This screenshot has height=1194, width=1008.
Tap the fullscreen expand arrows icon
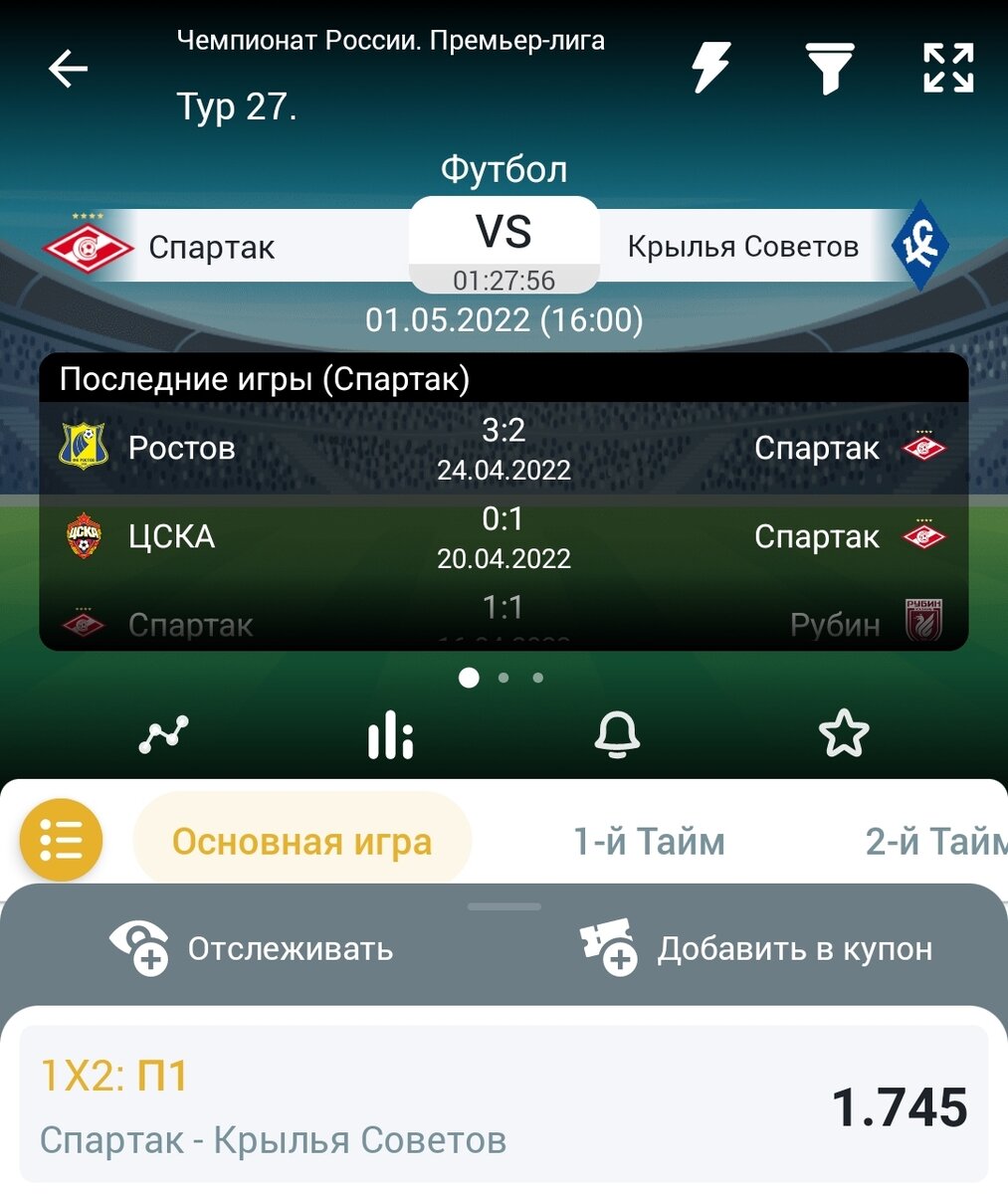pos(947,68)
